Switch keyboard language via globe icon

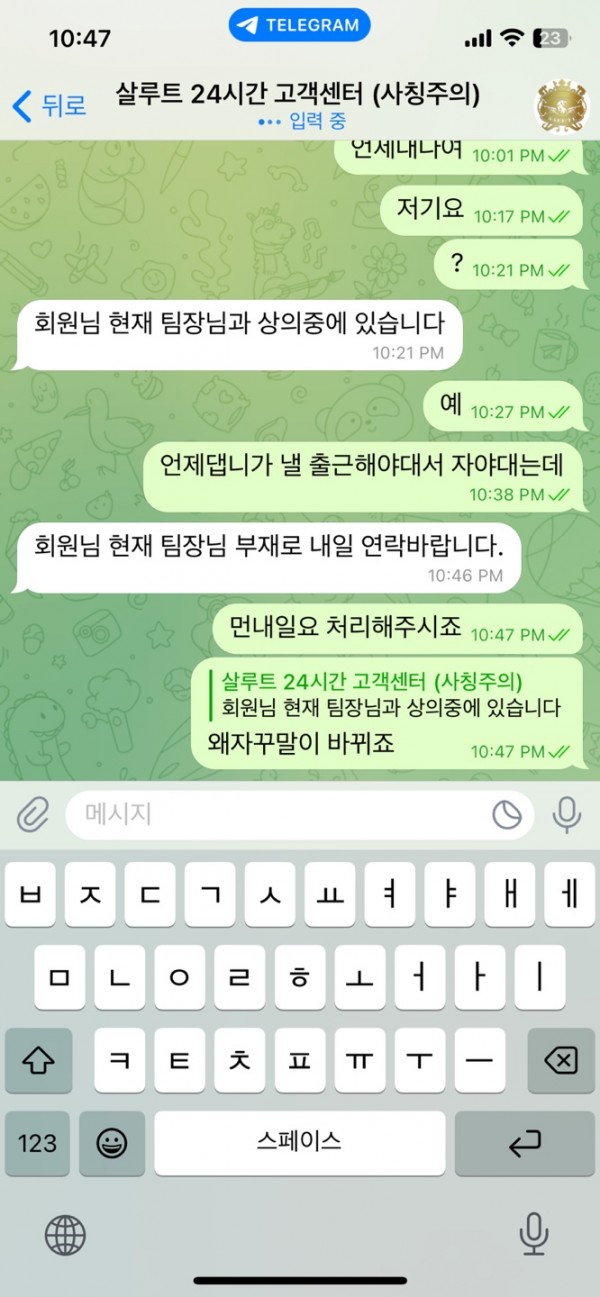tap(66, 1235)
